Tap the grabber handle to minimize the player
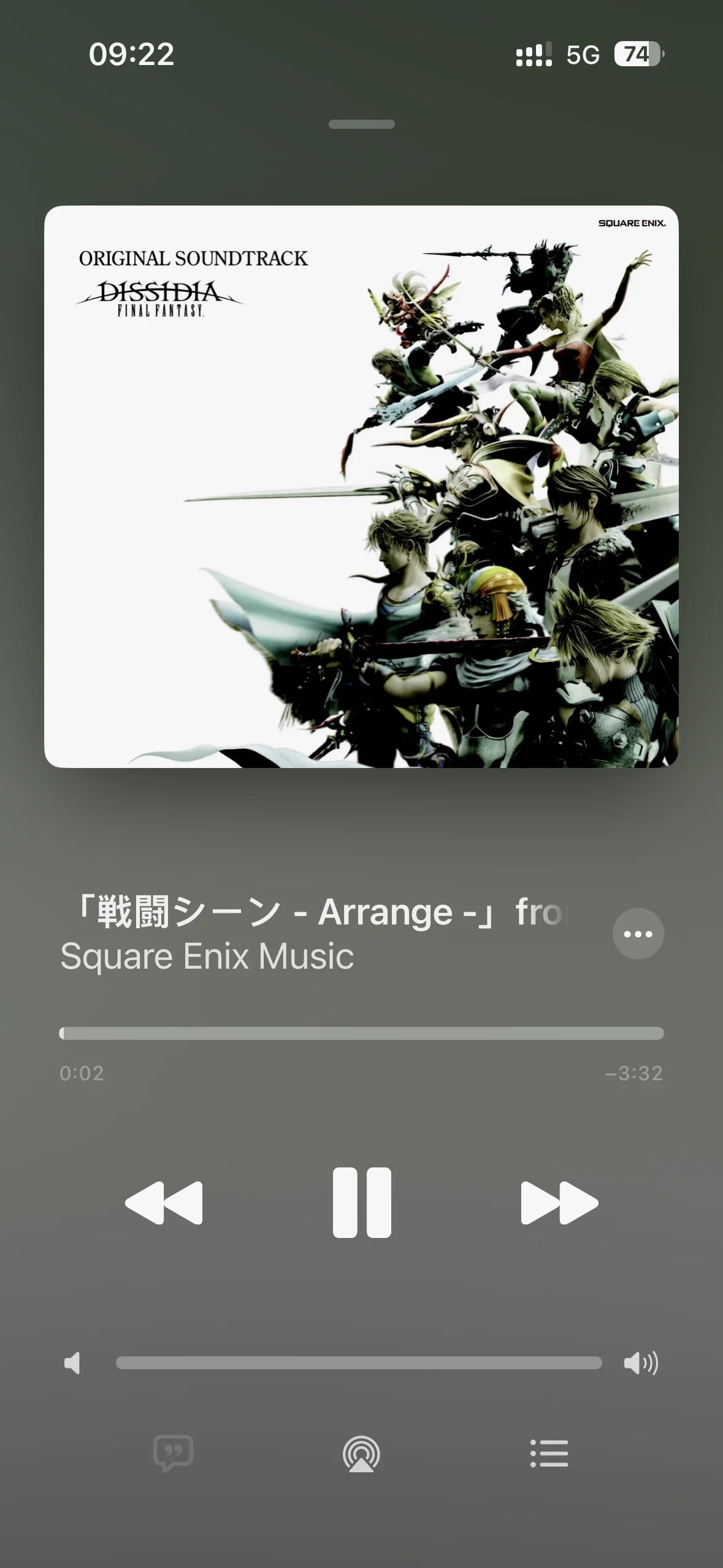 coord(361,125)
